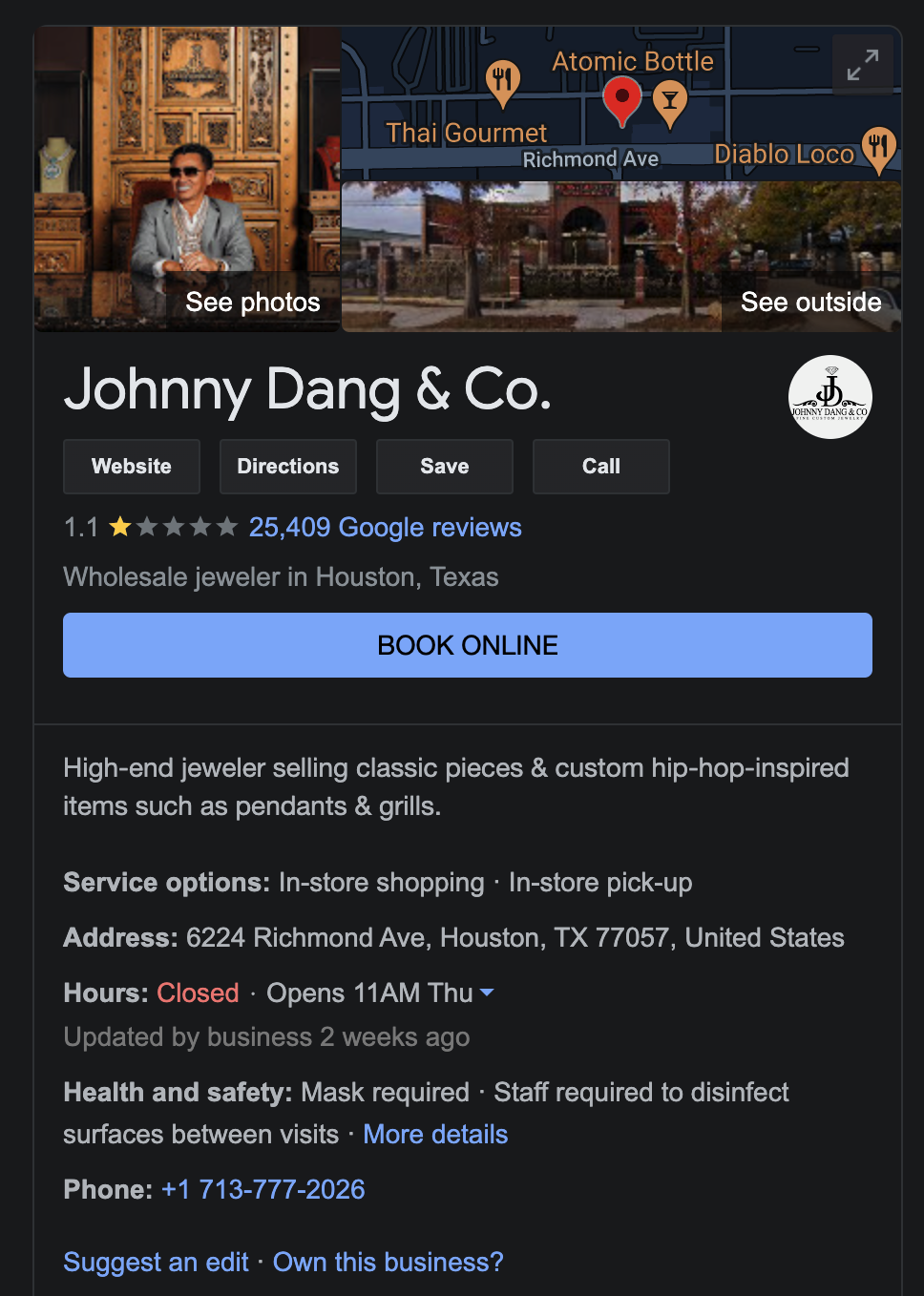Screen dimensions: 924x1296
Task: Expand the map to full screen
Action: [x=862, y=65]
